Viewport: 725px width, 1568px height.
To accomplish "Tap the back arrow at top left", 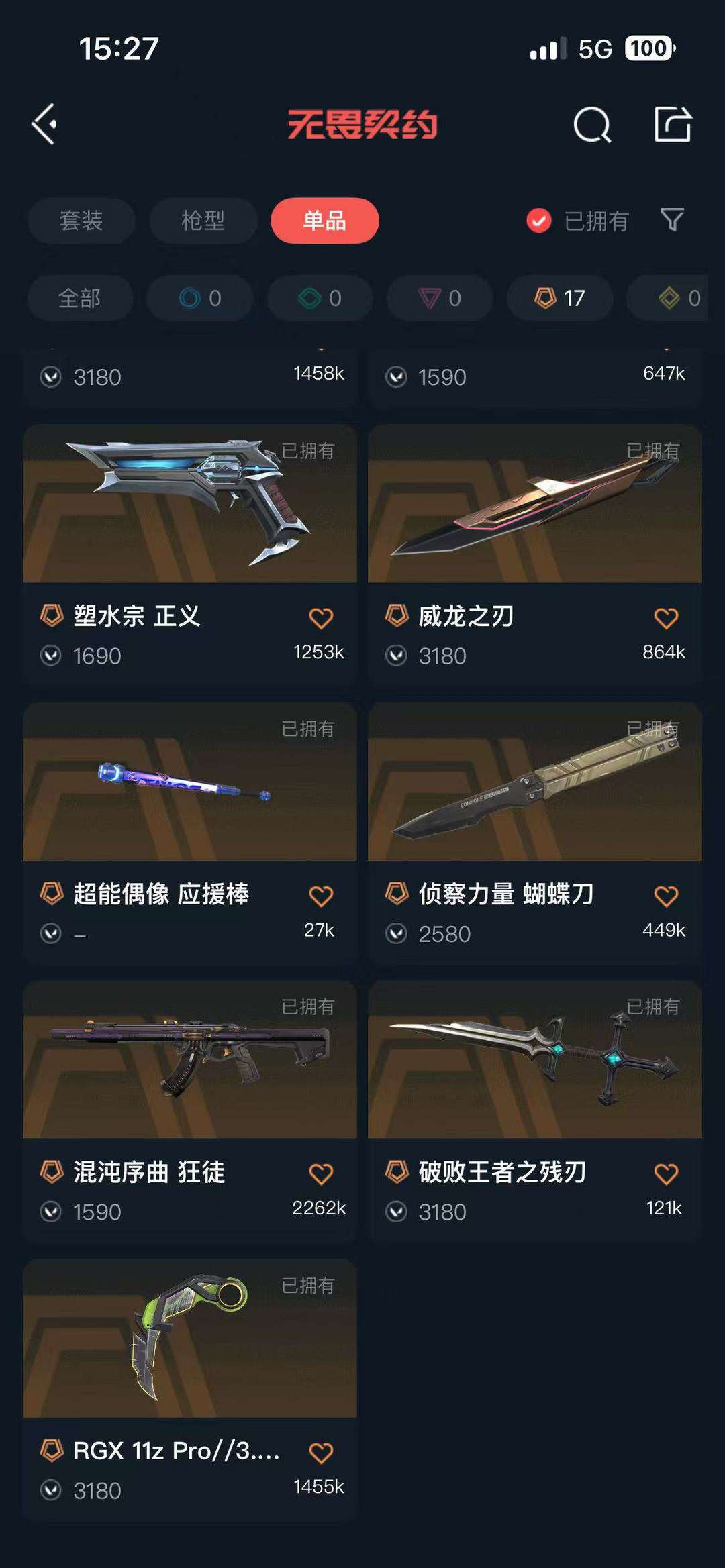I will 44,123.
